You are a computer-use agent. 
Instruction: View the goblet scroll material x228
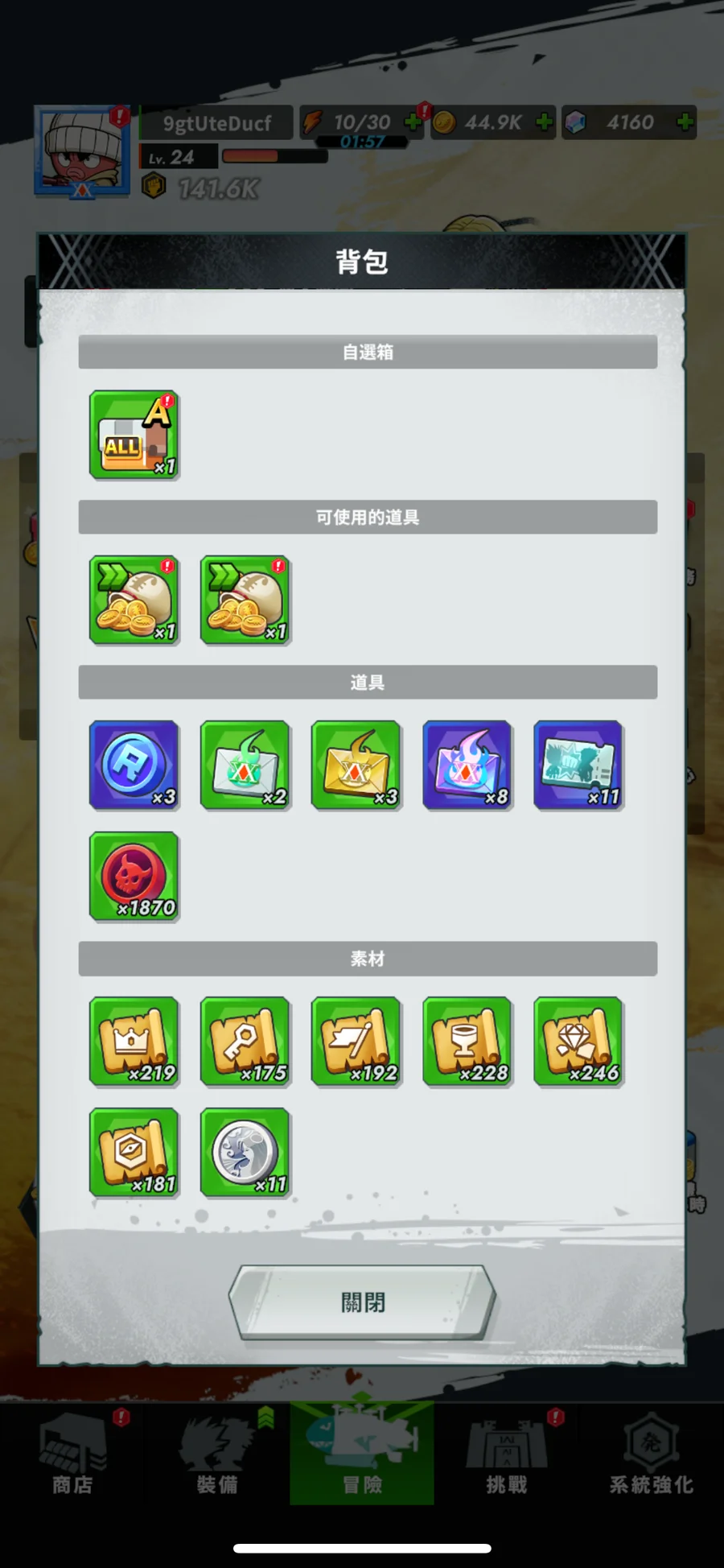467,1041
